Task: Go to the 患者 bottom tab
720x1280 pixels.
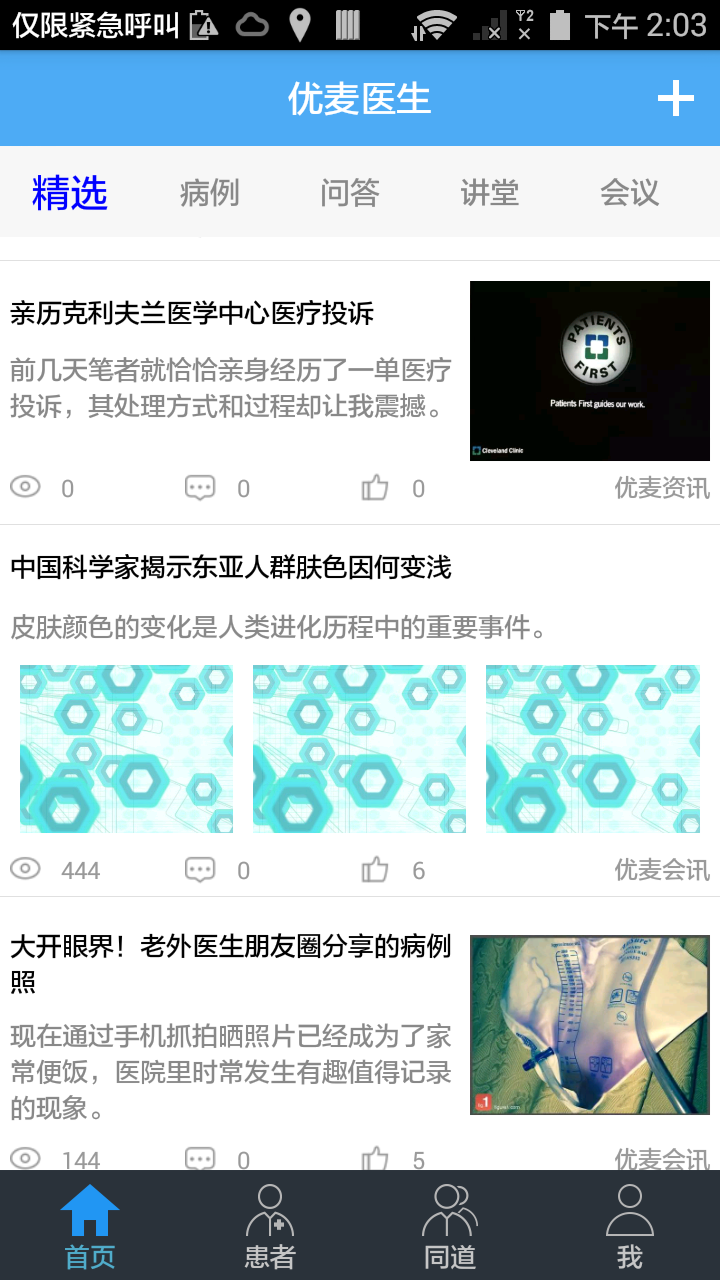Action: coord(270,1226)
